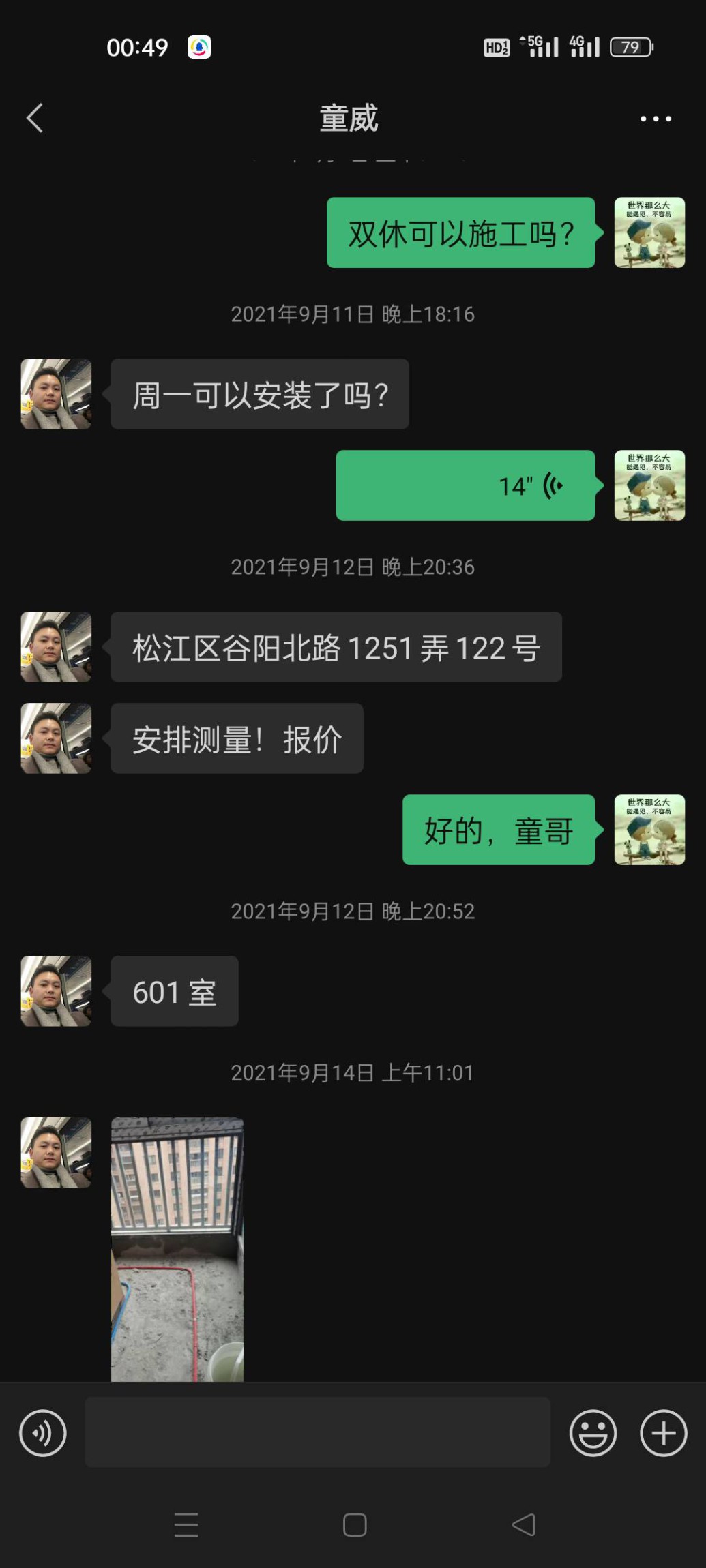View 童威's profile from the 601 室 message avatar
The image size is (706, 1568).
[x=56, y=991]
